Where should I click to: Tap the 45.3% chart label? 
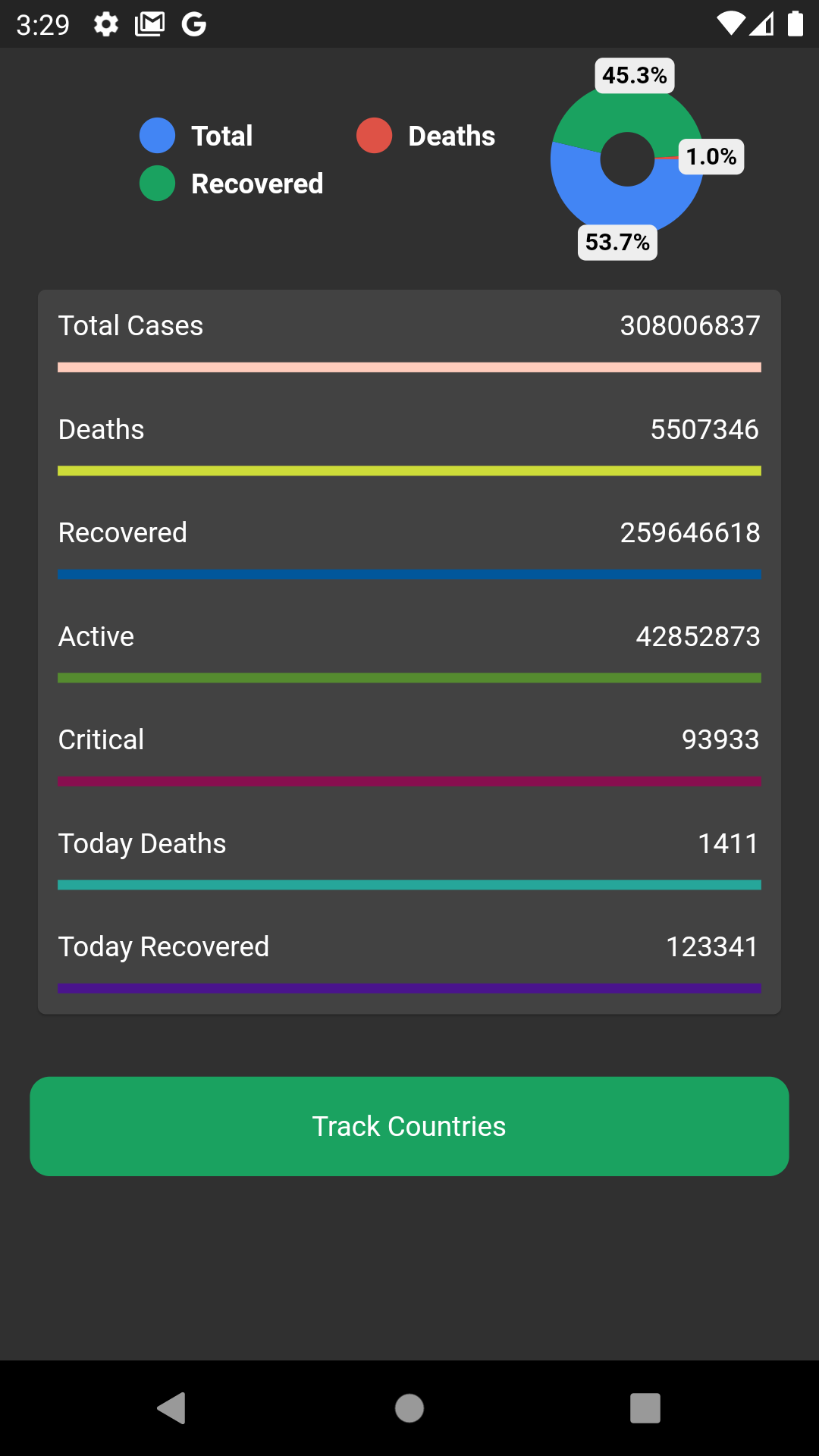coord(634,75)
